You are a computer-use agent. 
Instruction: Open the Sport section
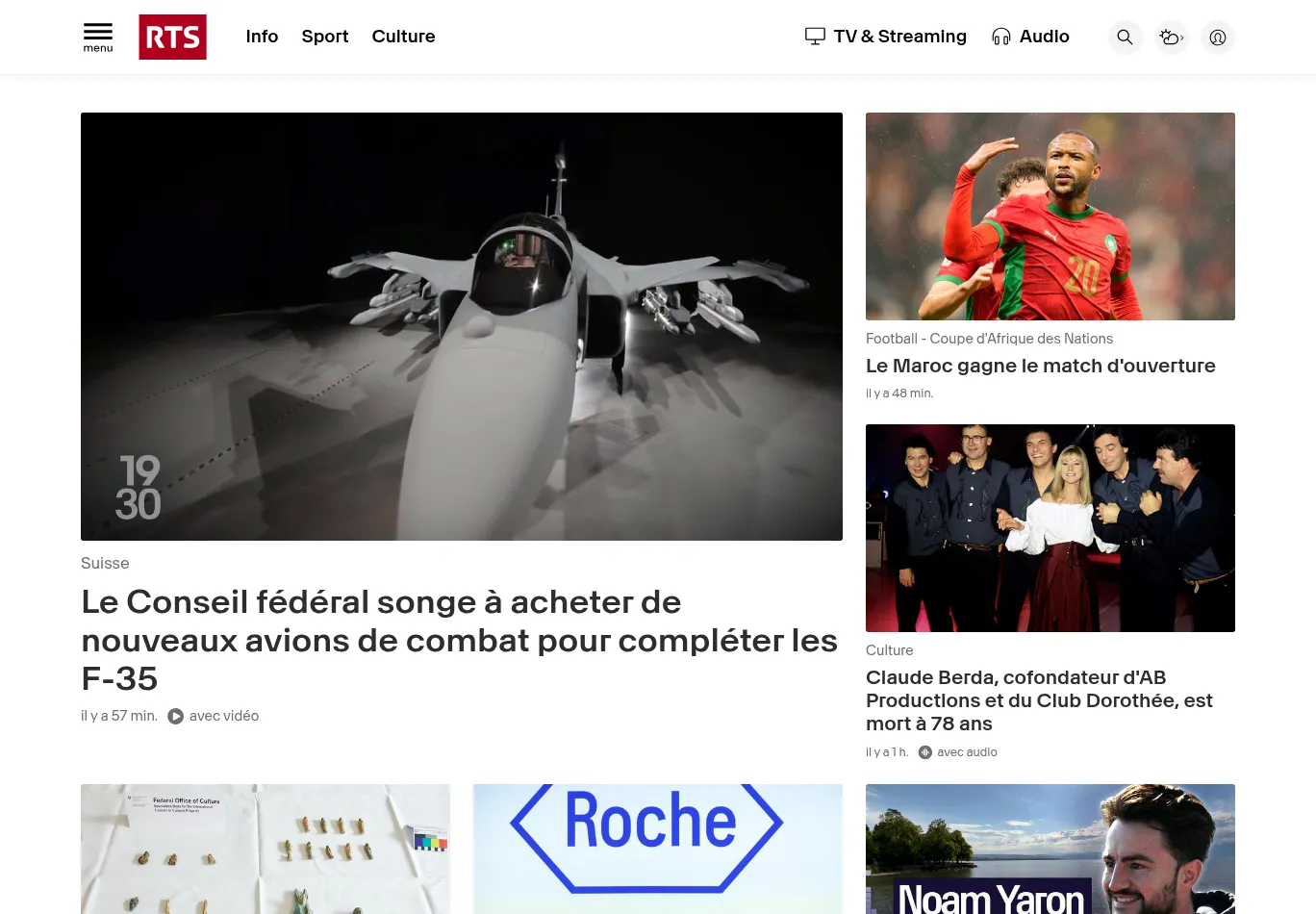[x=325, y=37]
